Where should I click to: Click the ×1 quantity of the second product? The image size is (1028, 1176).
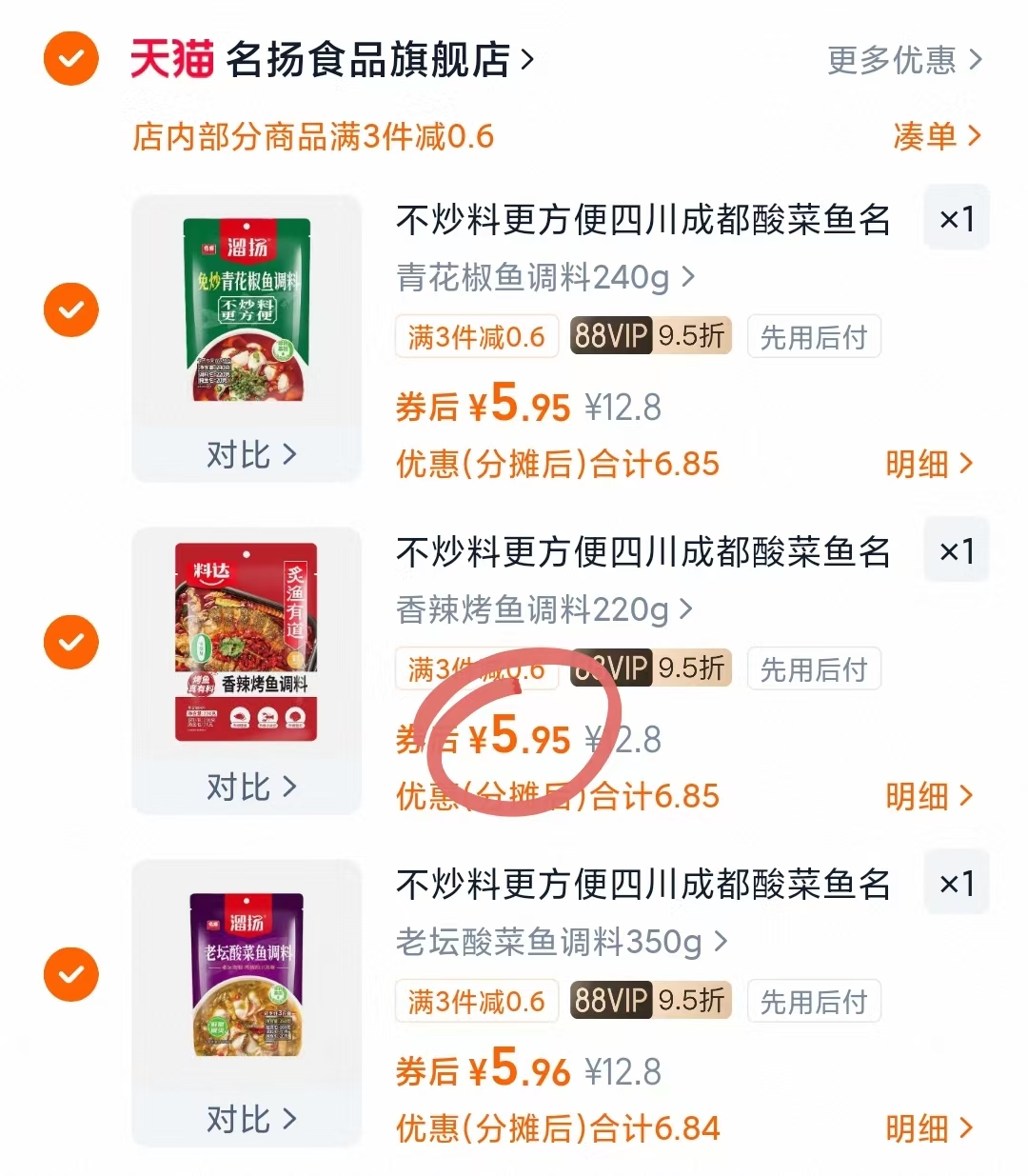956,549
